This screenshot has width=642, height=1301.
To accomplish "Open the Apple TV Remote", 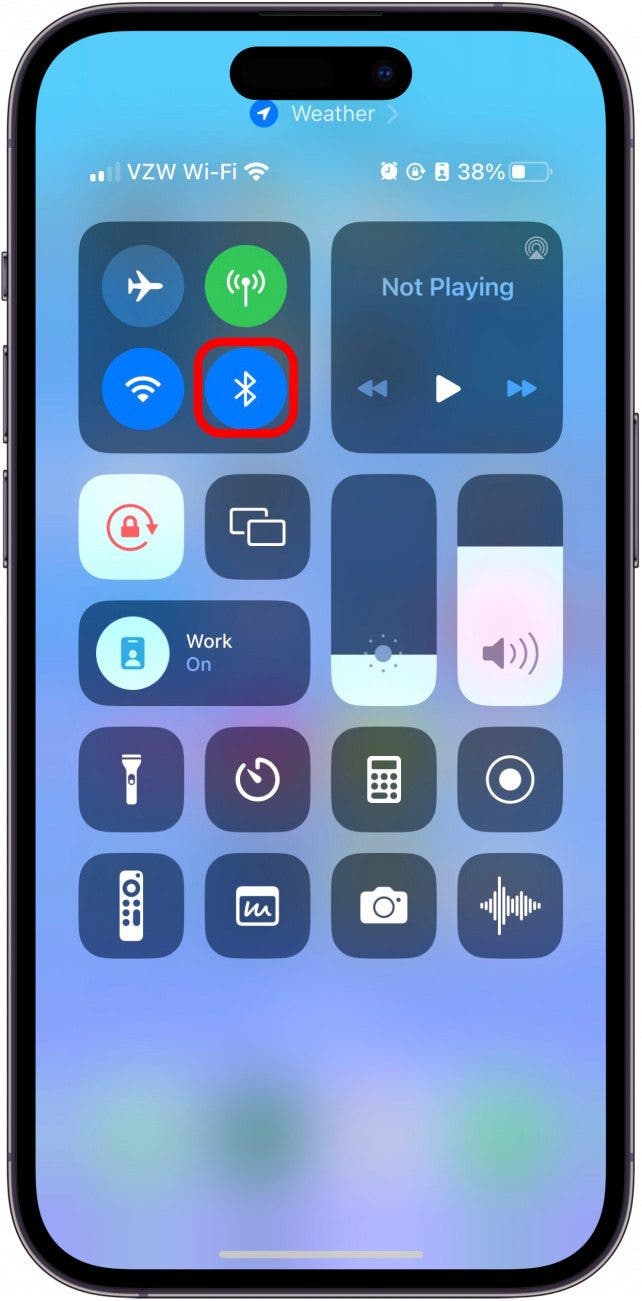I will 131,906.
